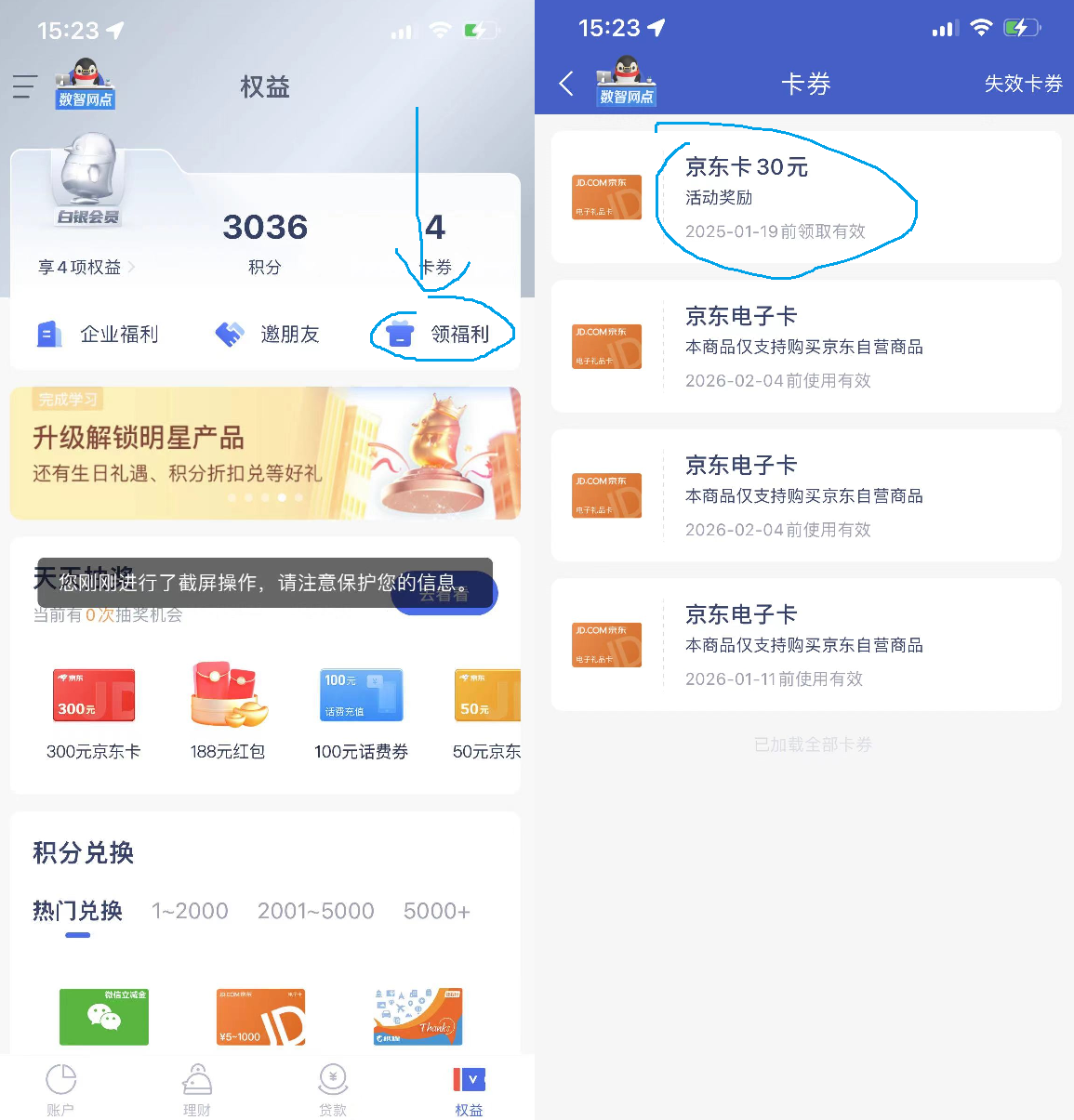Open the 4 卡券 count

click(x=435, y=243)
